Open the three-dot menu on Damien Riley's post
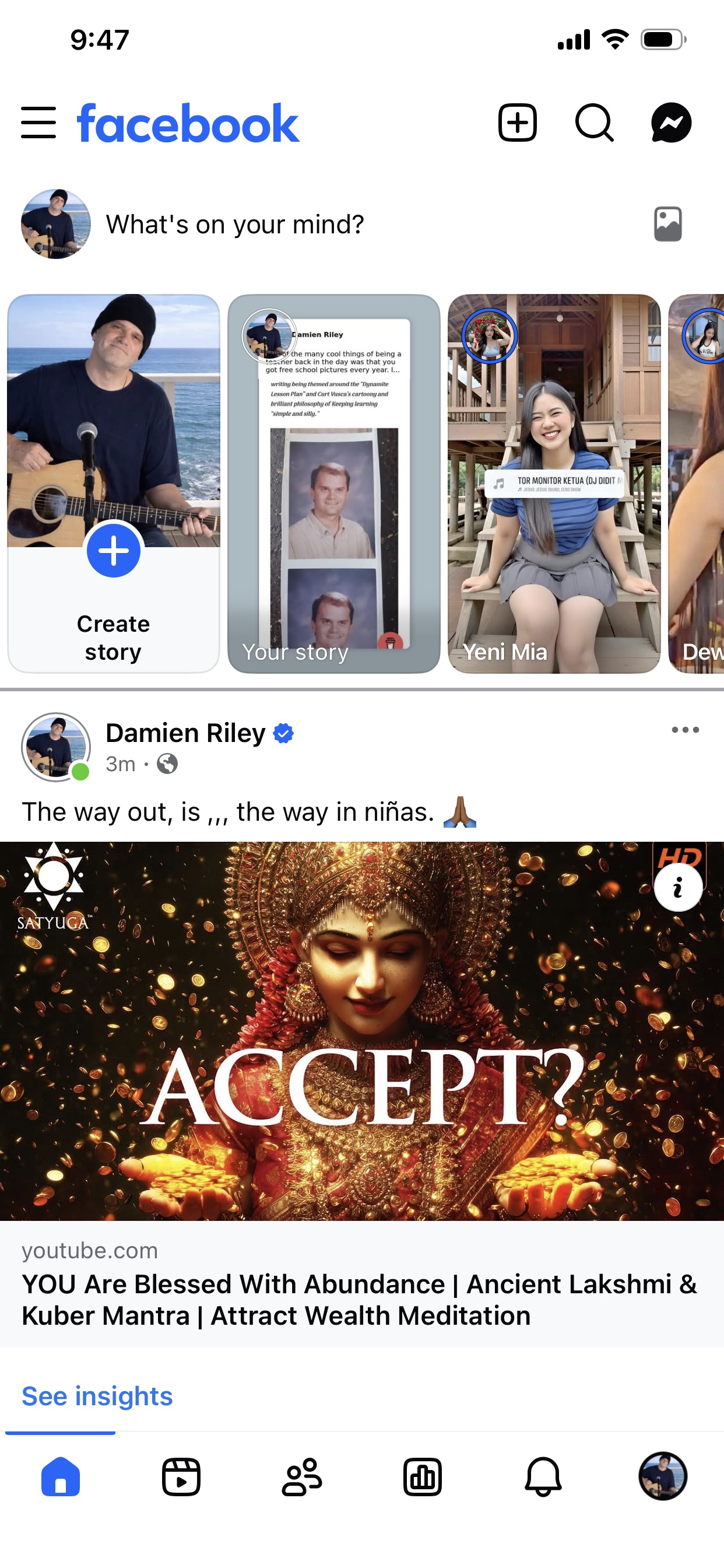 click(685, 730)
